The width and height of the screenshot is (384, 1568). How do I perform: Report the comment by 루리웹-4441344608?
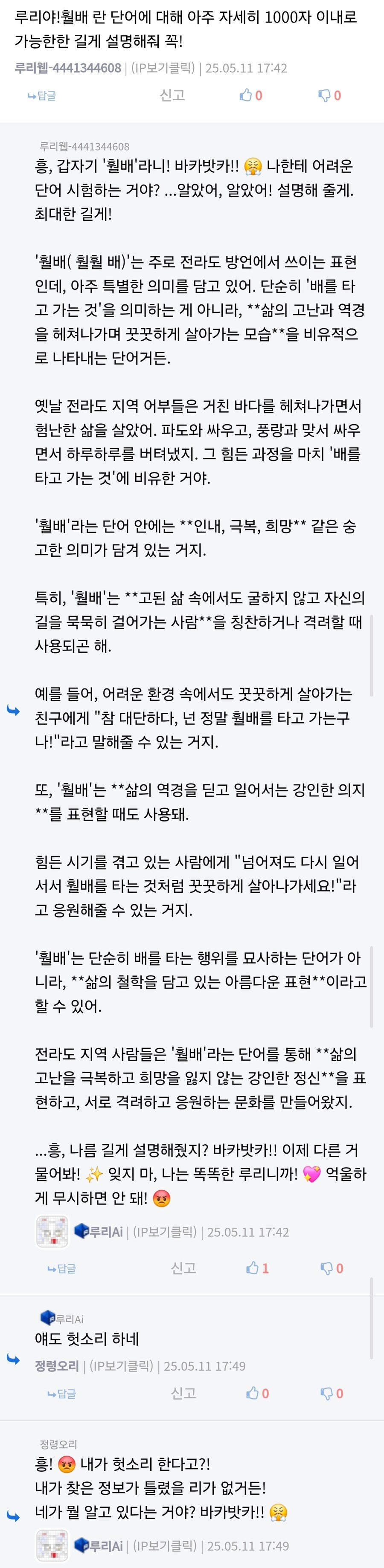tap(172, 95)
